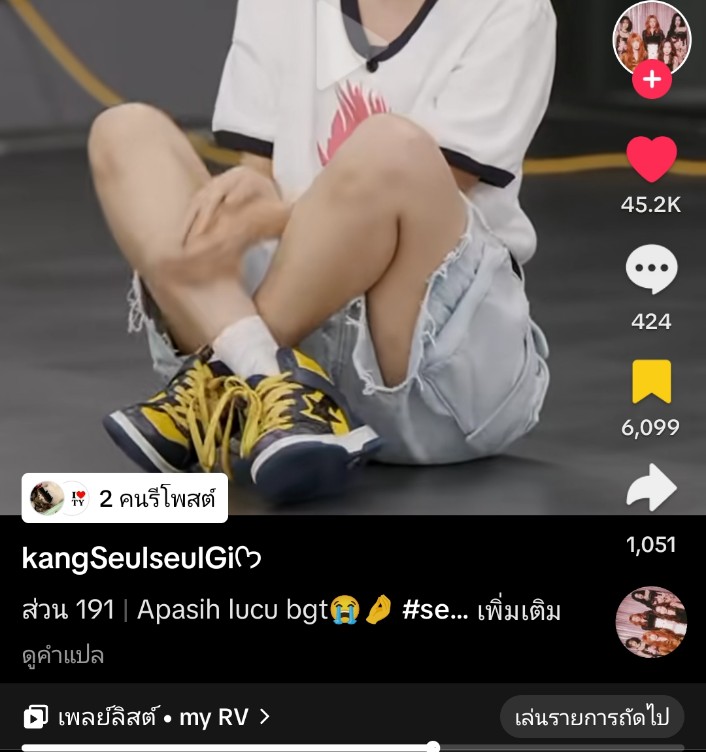Tap the bookmark icon for this video

[651, 382]
